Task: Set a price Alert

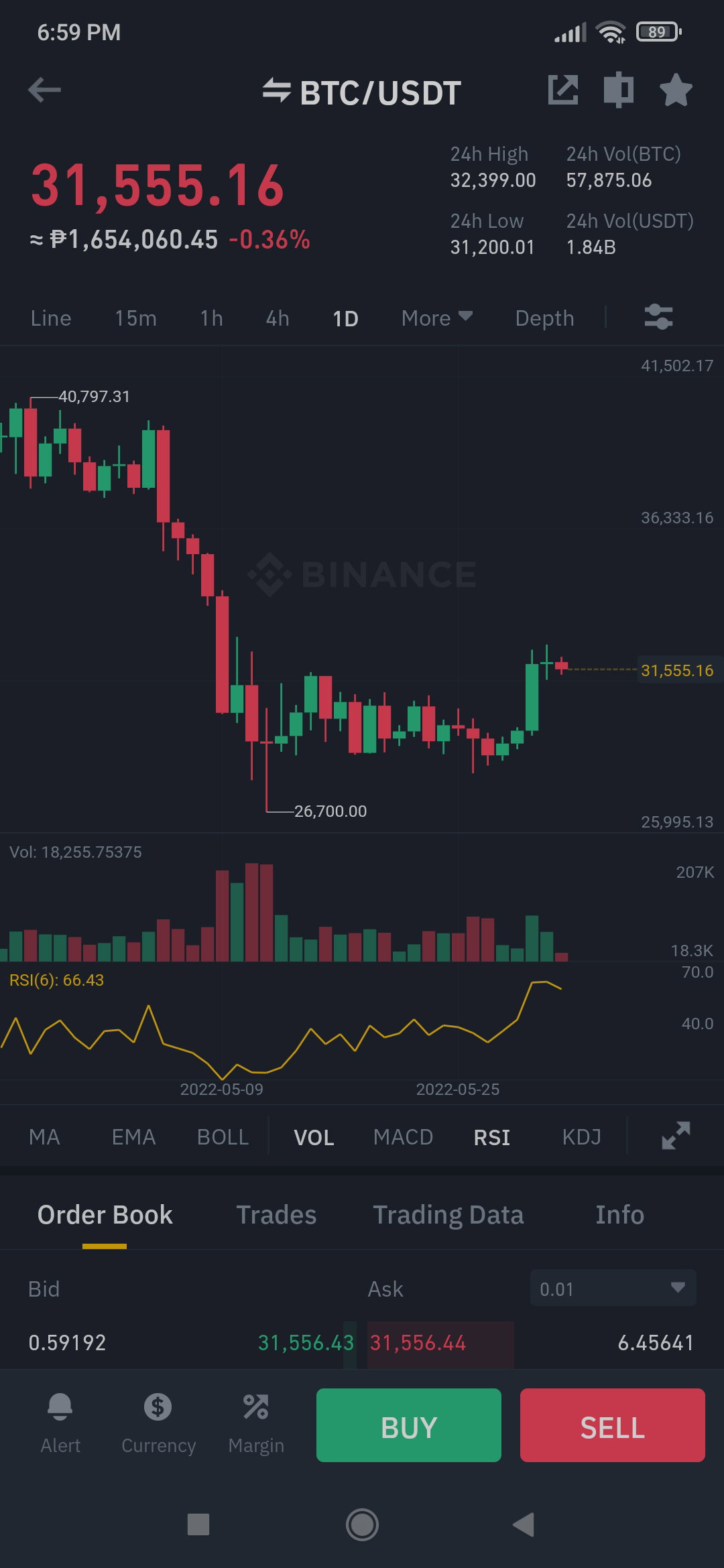Action: [60, 1423]
